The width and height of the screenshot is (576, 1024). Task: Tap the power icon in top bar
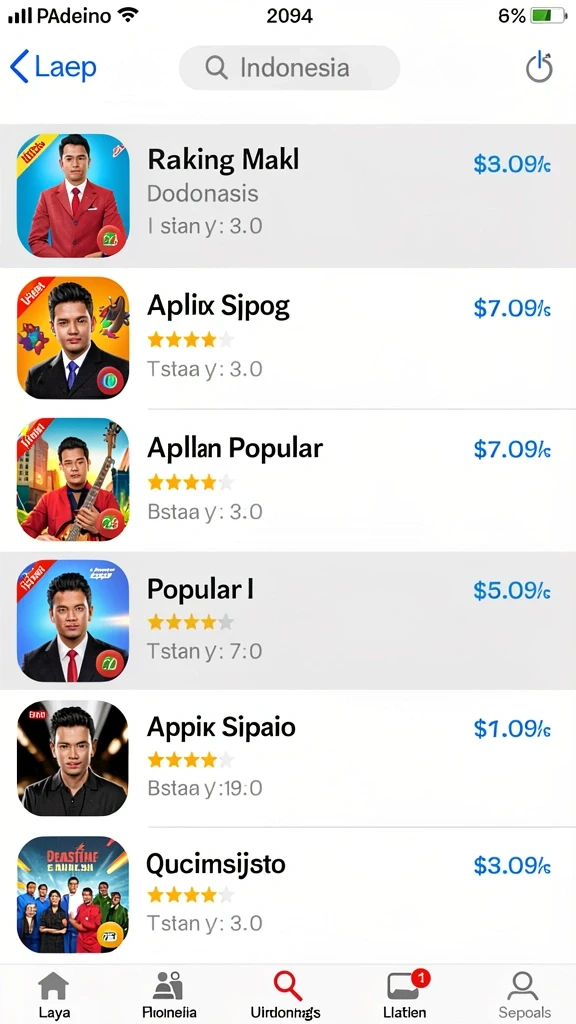click(x=539, y=67)
